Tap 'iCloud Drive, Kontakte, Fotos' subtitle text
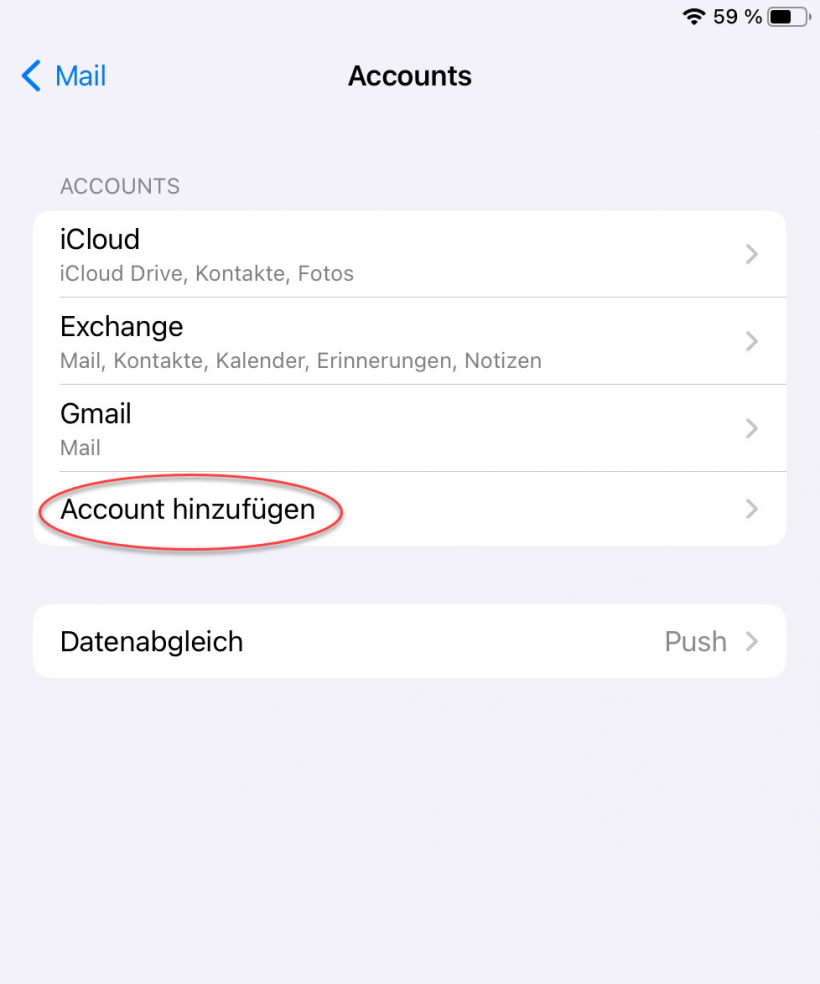 [x=208, y=273]
